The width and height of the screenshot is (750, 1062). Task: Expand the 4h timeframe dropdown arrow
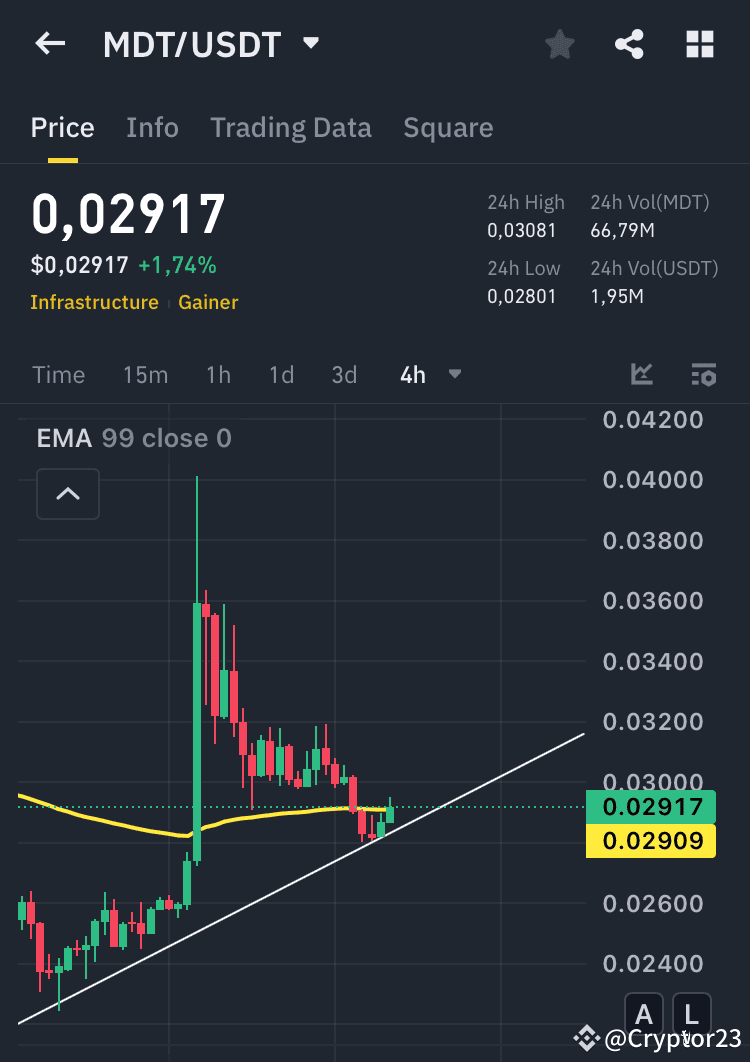click(455, 374)
